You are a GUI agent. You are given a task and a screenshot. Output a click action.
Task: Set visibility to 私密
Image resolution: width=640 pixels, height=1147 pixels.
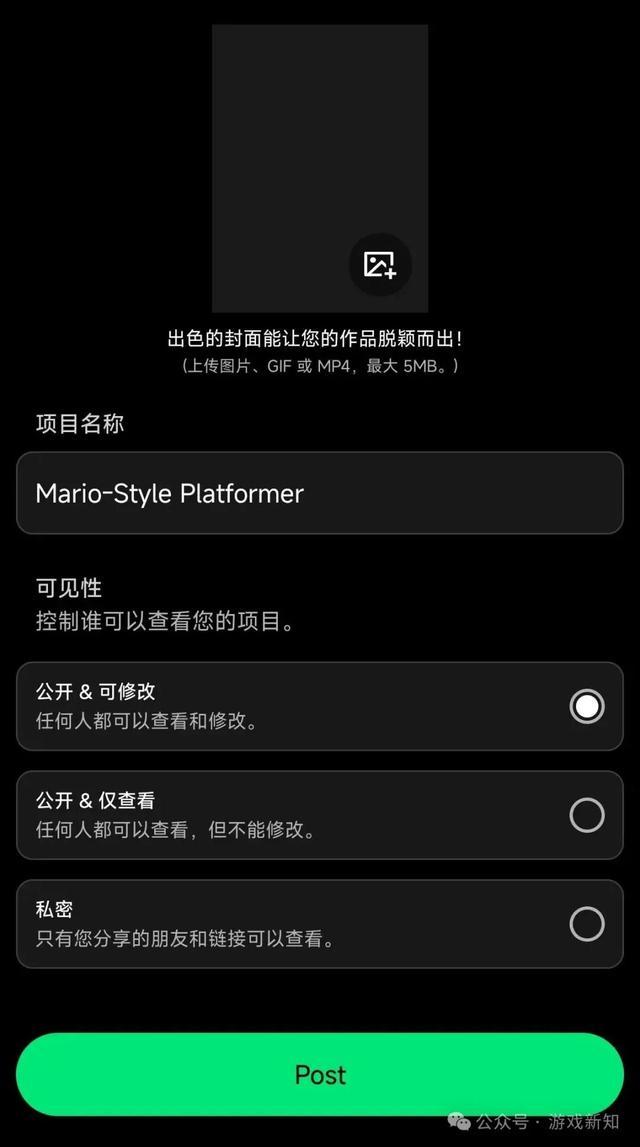(586, 924)
